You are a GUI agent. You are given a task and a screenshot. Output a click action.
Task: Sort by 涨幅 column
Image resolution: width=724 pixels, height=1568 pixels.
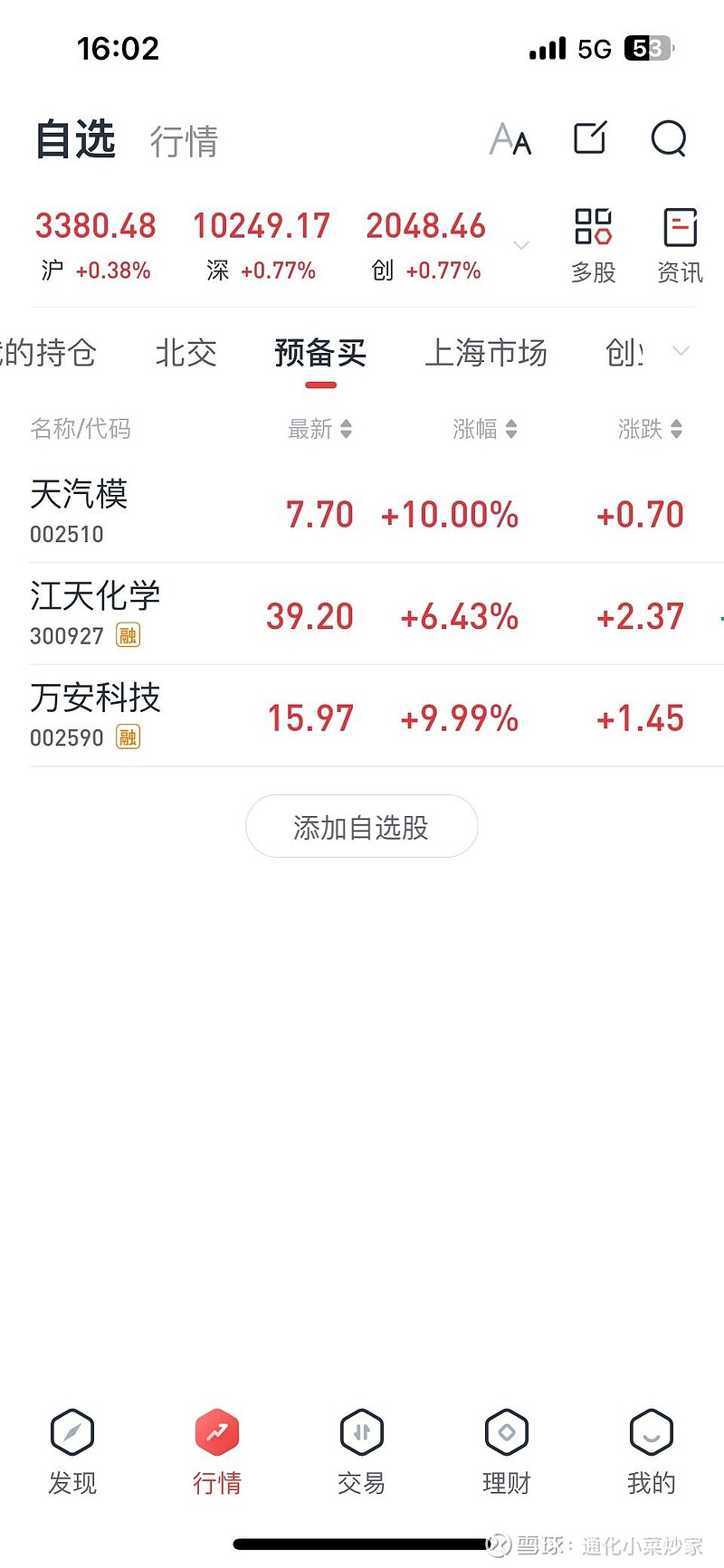(x=485, y=429)
